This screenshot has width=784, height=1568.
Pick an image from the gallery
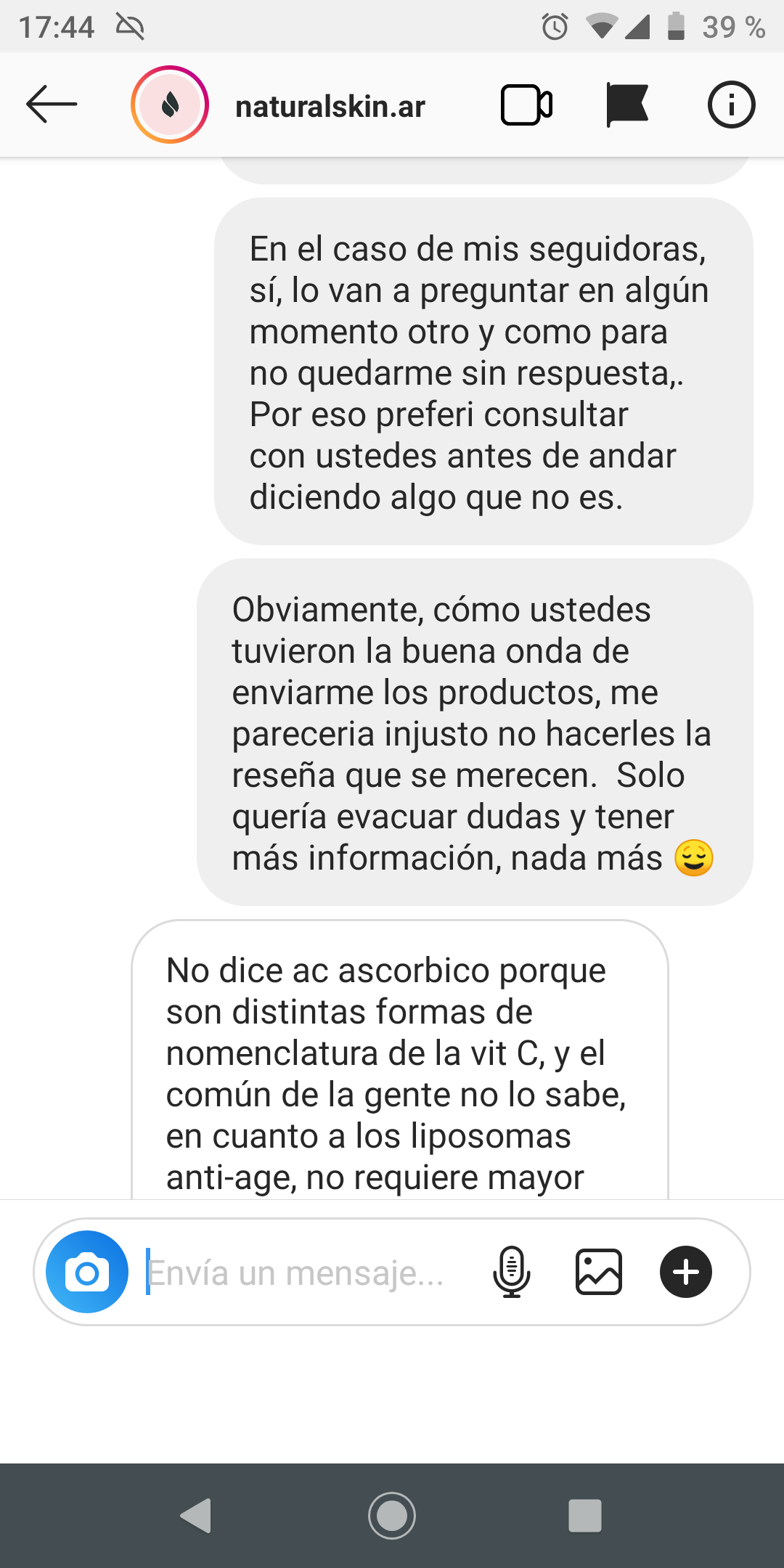(x=598, y=1272)
